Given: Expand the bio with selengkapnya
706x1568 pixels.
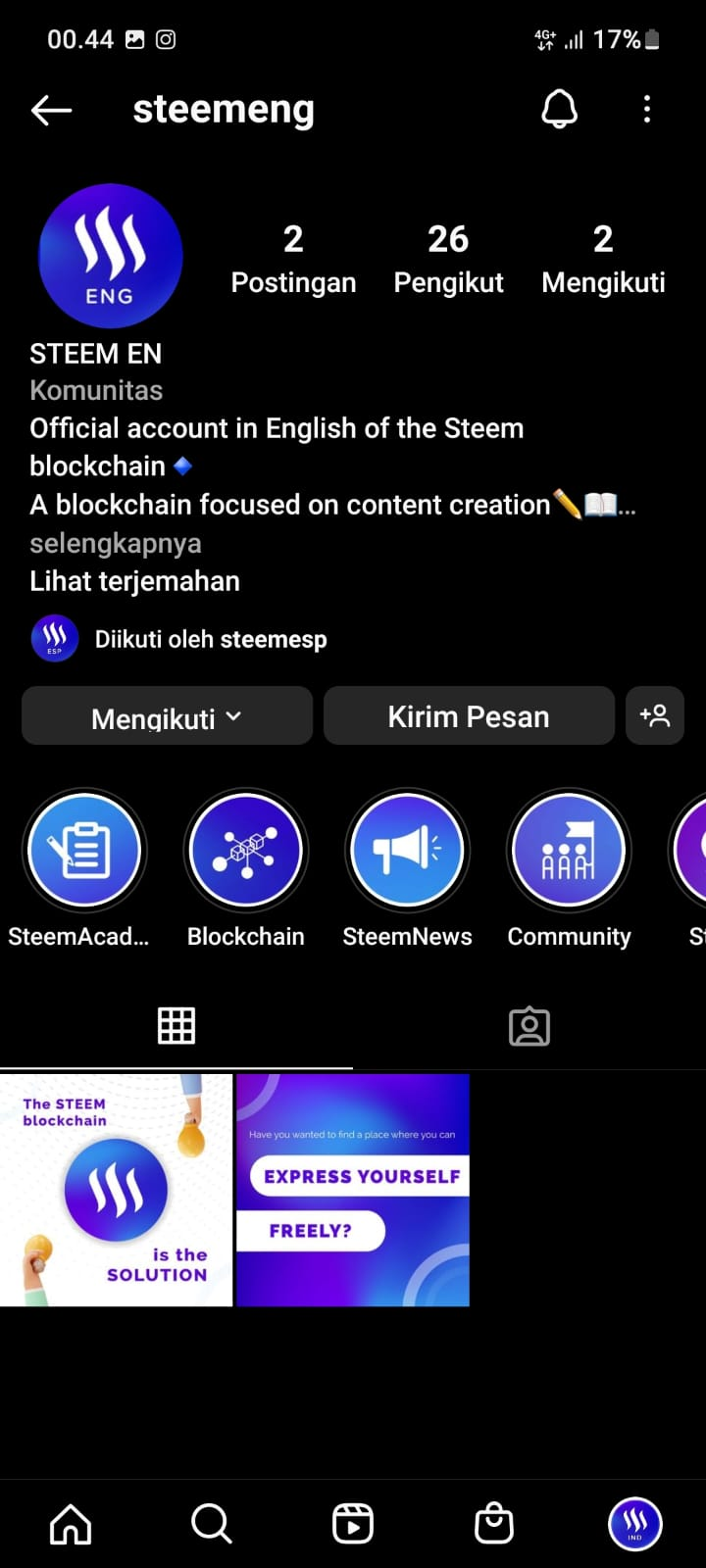Looking at the screenshot, I should coord(116,543).
